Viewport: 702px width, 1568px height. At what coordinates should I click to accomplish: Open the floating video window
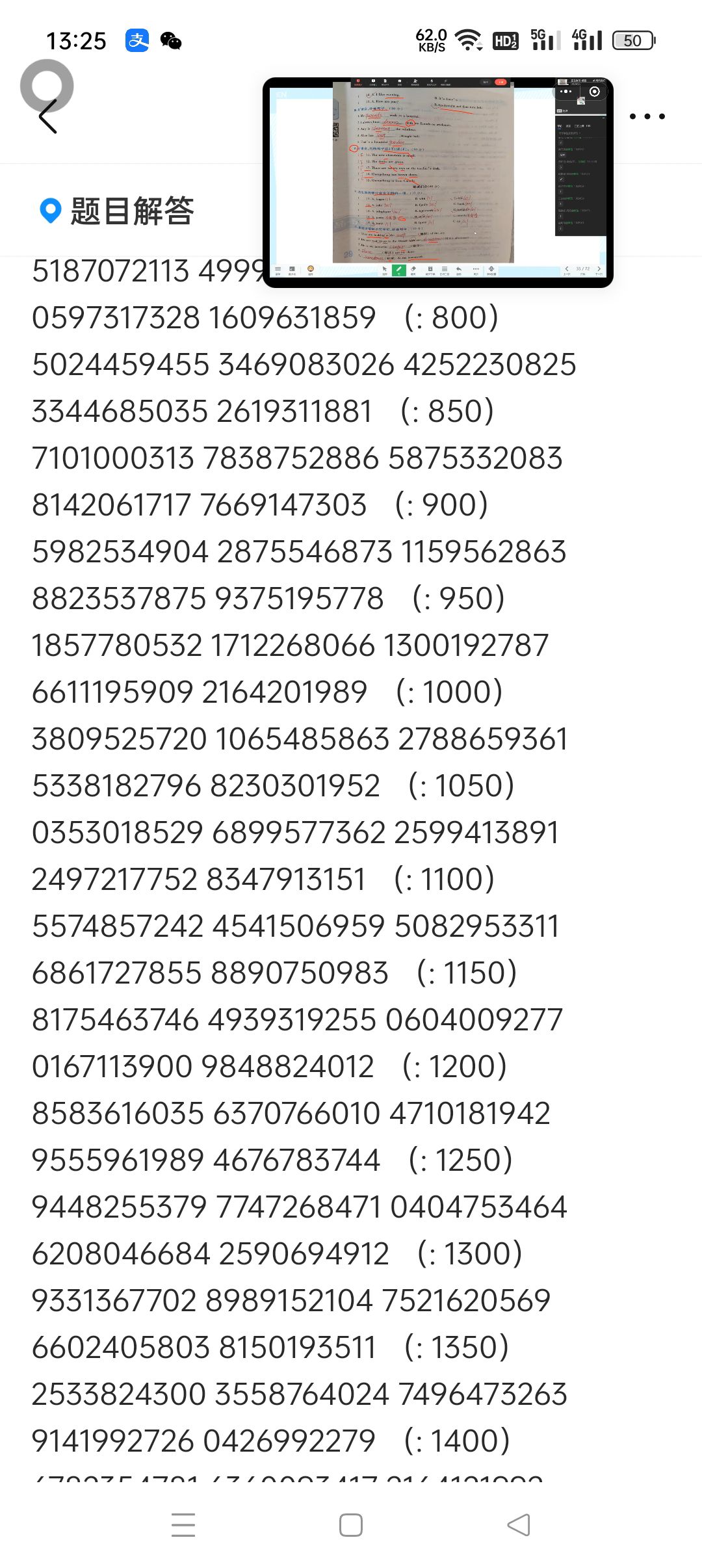(437, 182)
